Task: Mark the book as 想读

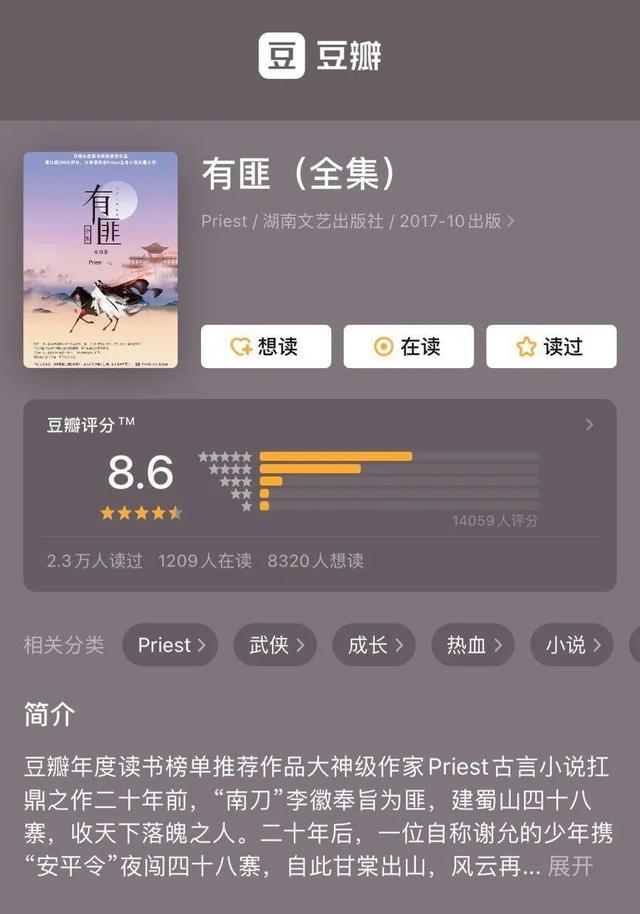Action: pyautogui.click(x=265, y=347)
